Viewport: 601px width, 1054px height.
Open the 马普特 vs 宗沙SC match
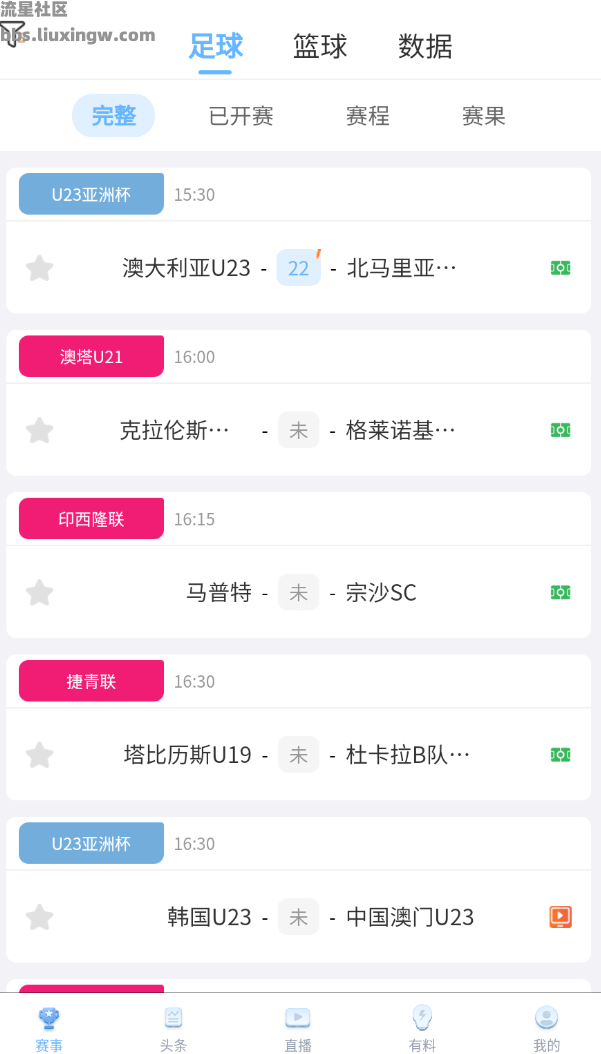pos(299,593)
